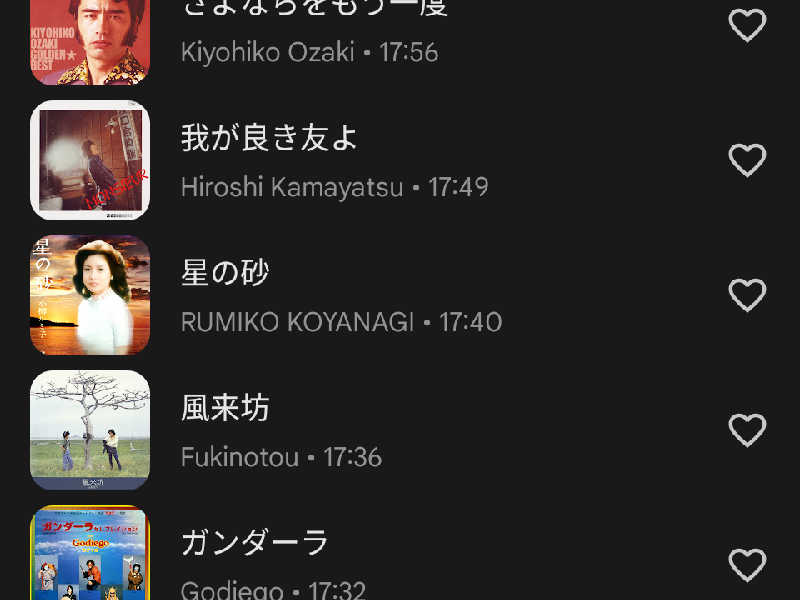Like 我が良き友よ by Hiroshi Kamayatsu
Image resolution: width=800 pixels, height=600 pixels.
click(x=747, y=160)
